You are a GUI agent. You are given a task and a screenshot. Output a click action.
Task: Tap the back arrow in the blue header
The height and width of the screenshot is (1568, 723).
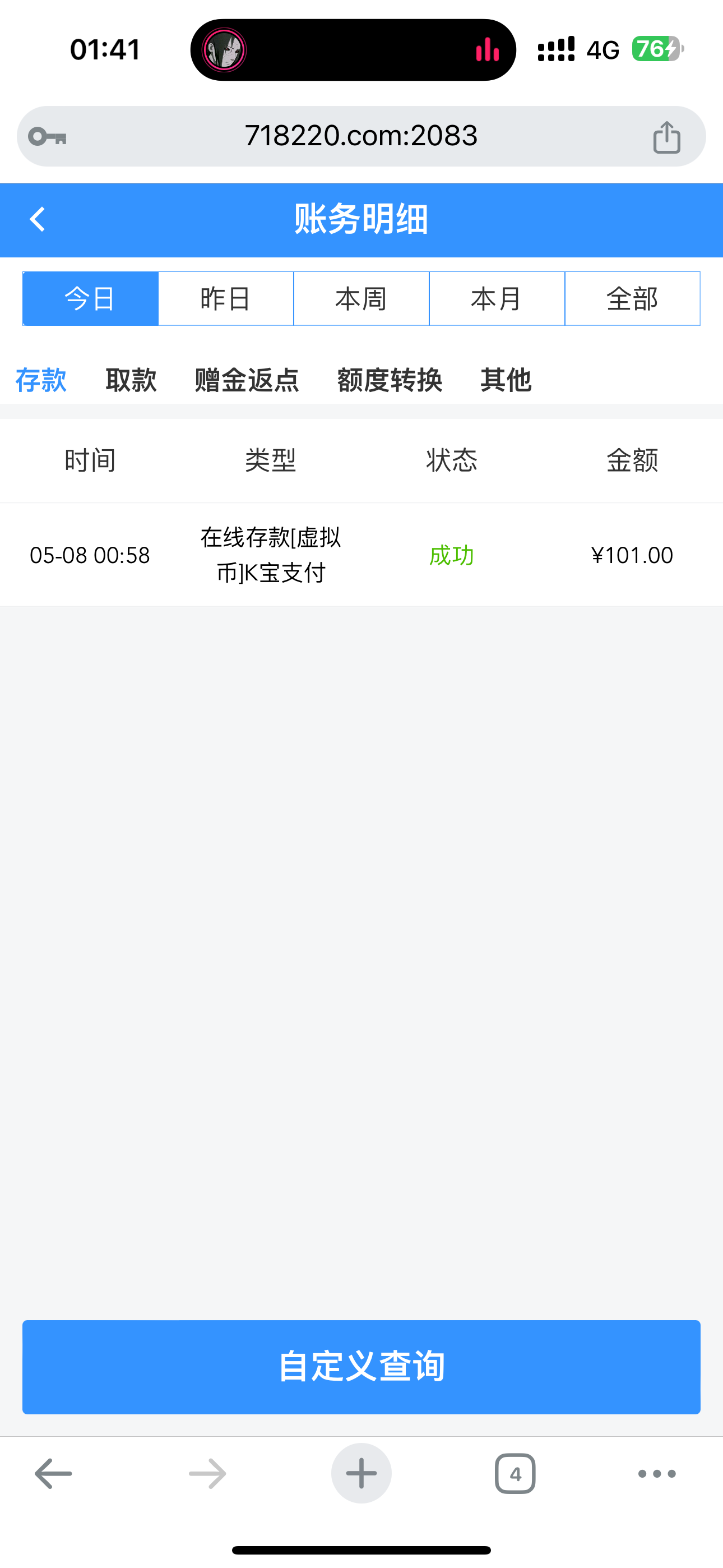38,220
